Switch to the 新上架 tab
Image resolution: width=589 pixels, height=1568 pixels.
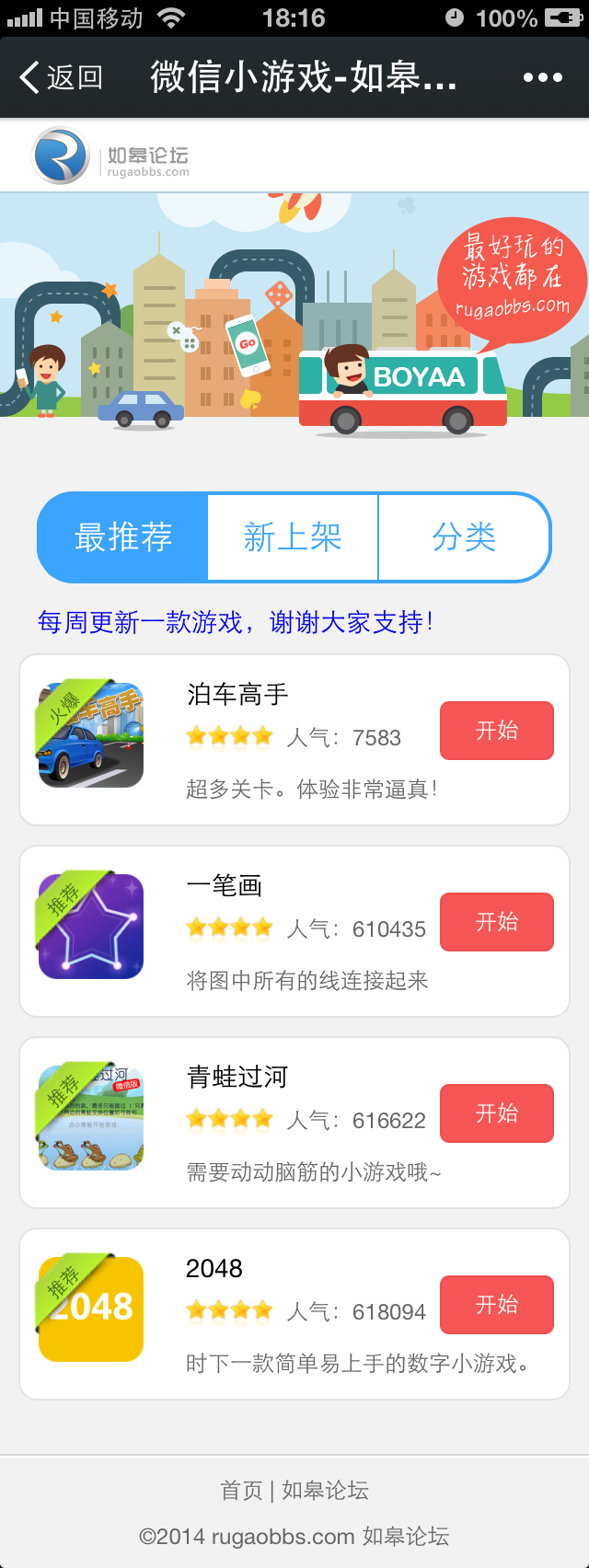click(x=293, y=537)
